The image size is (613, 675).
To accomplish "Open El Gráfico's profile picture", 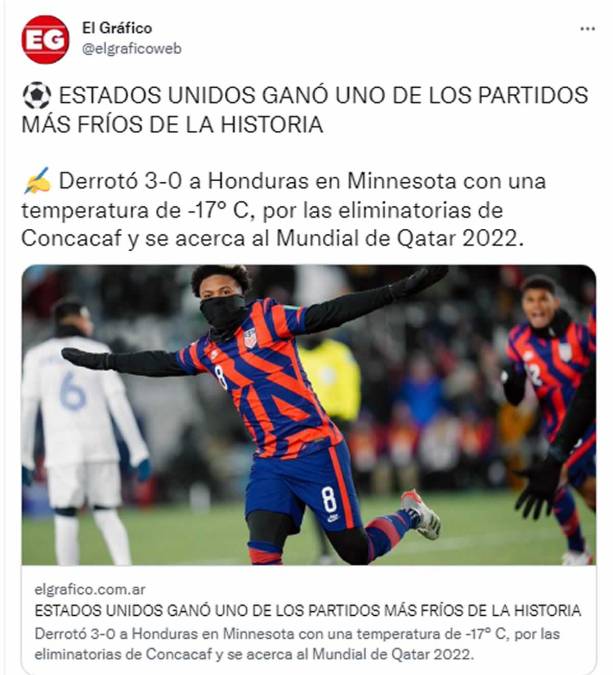I will click(x=45, y=39).
